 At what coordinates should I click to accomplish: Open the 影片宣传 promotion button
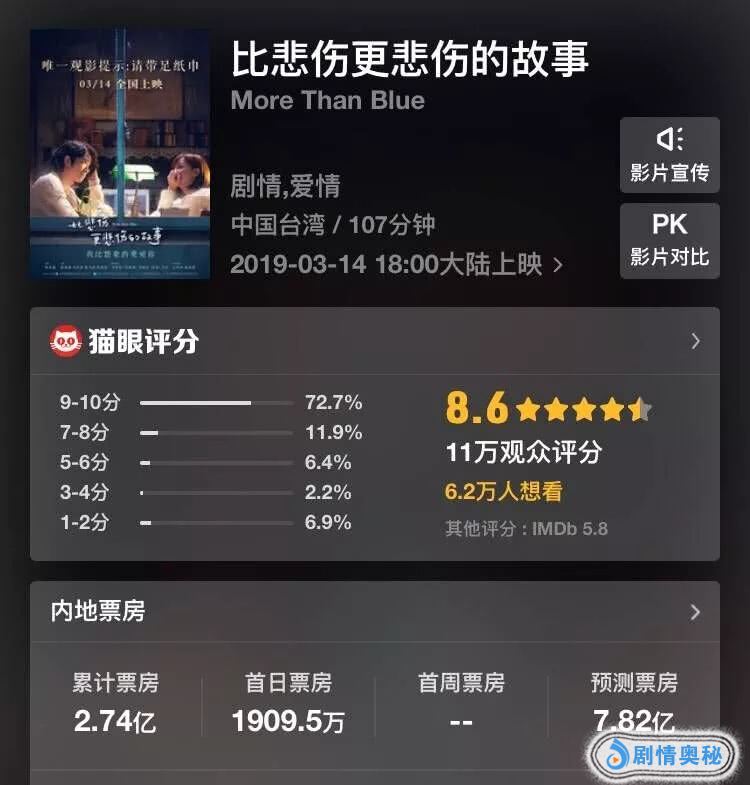[669, 155]
